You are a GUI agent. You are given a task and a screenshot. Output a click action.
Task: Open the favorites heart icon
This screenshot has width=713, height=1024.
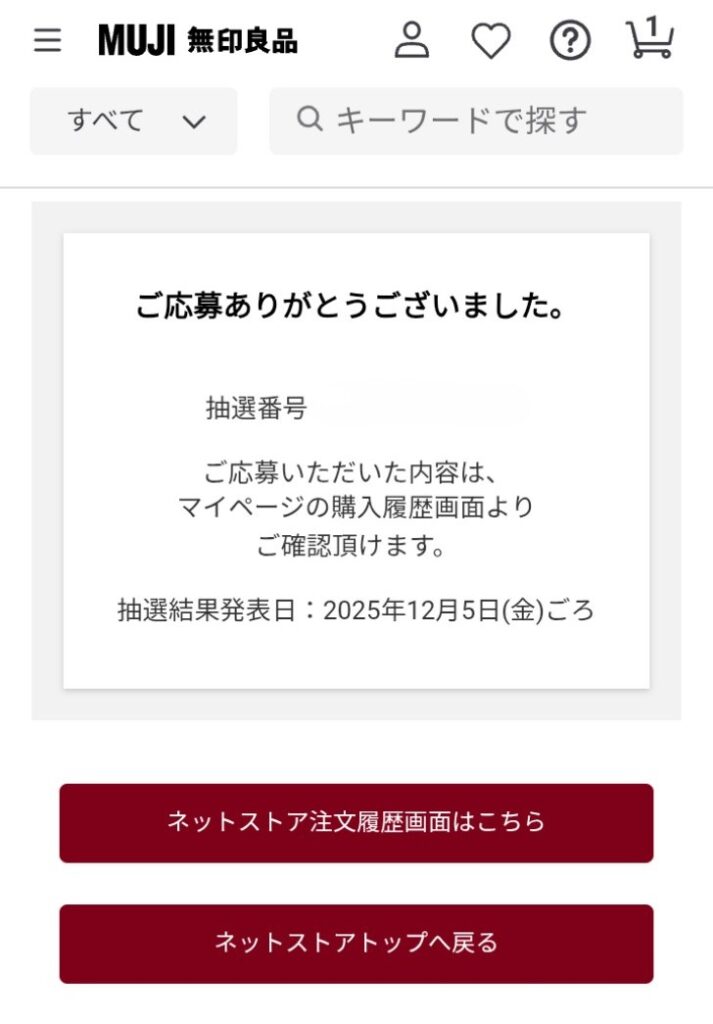[x=491, y=41]
